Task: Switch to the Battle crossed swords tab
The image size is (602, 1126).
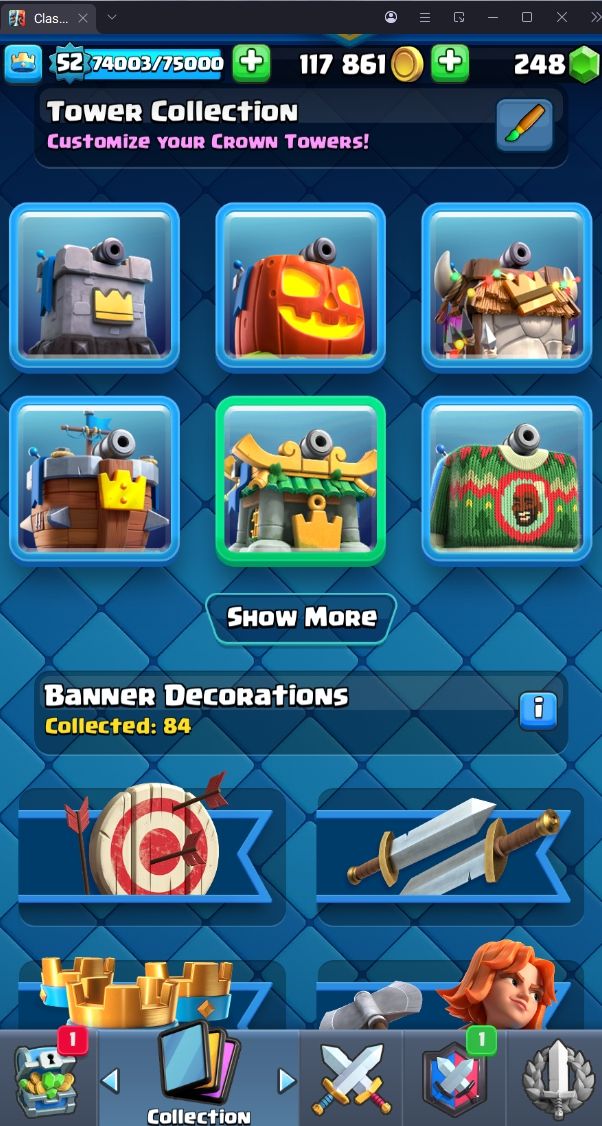Action: click(x=349, y=1077)
